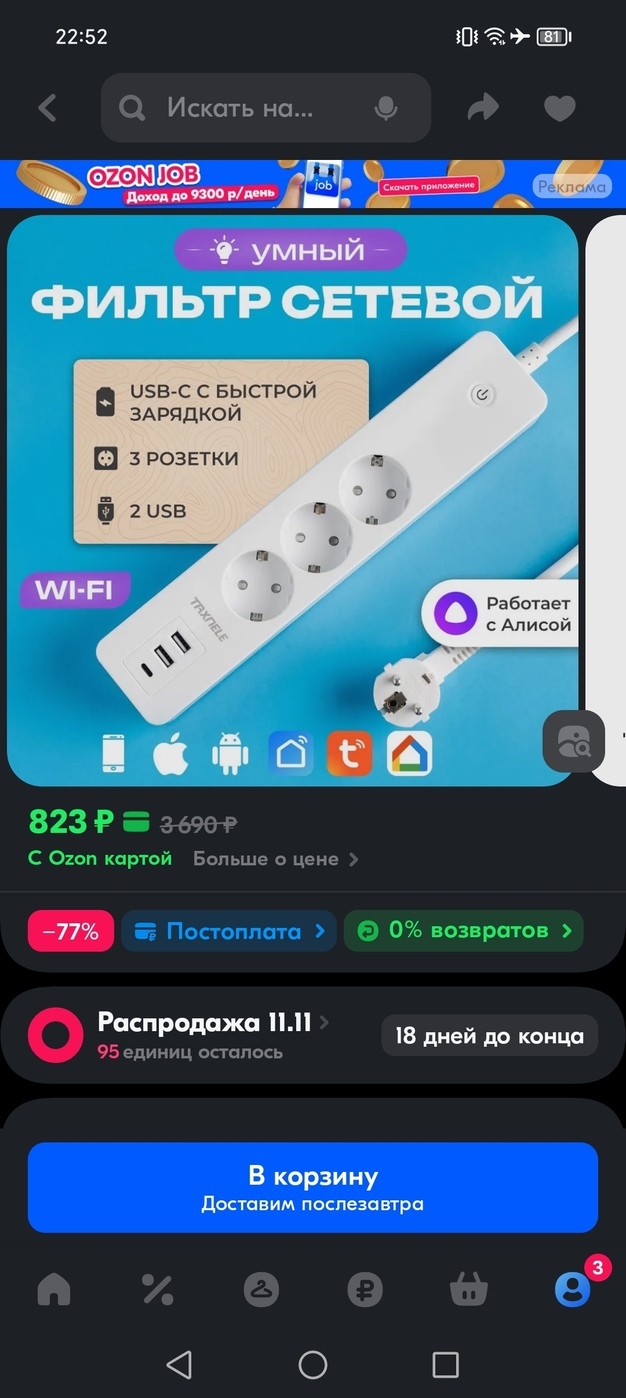The image size is (626, 1398).
Task: Open the smart power strip product image
Action: pyautogui.click(x=293, y=500)
